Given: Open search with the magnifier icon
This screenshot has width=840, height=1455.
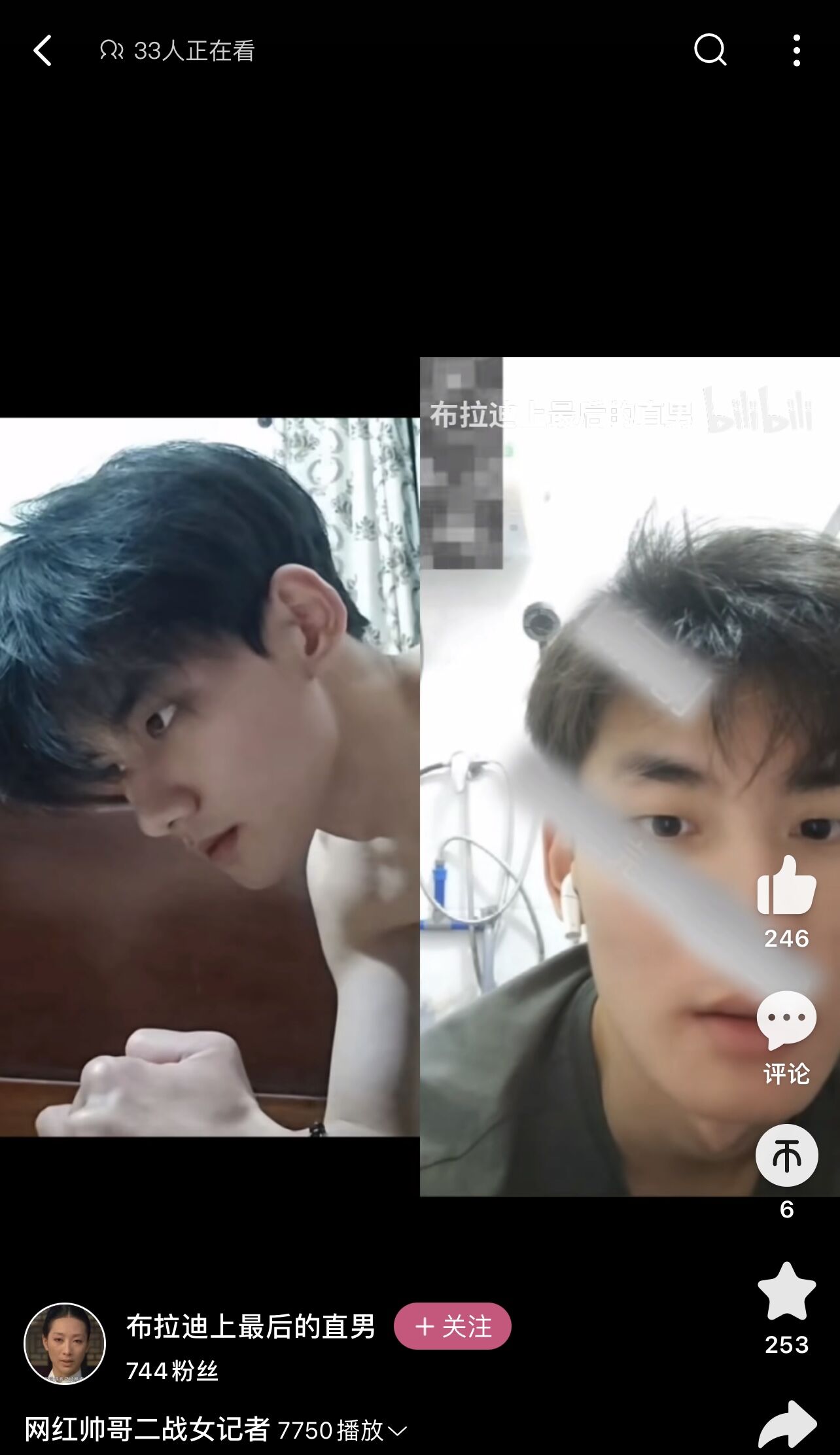Looking at the screenshot, I should [710, 50].
